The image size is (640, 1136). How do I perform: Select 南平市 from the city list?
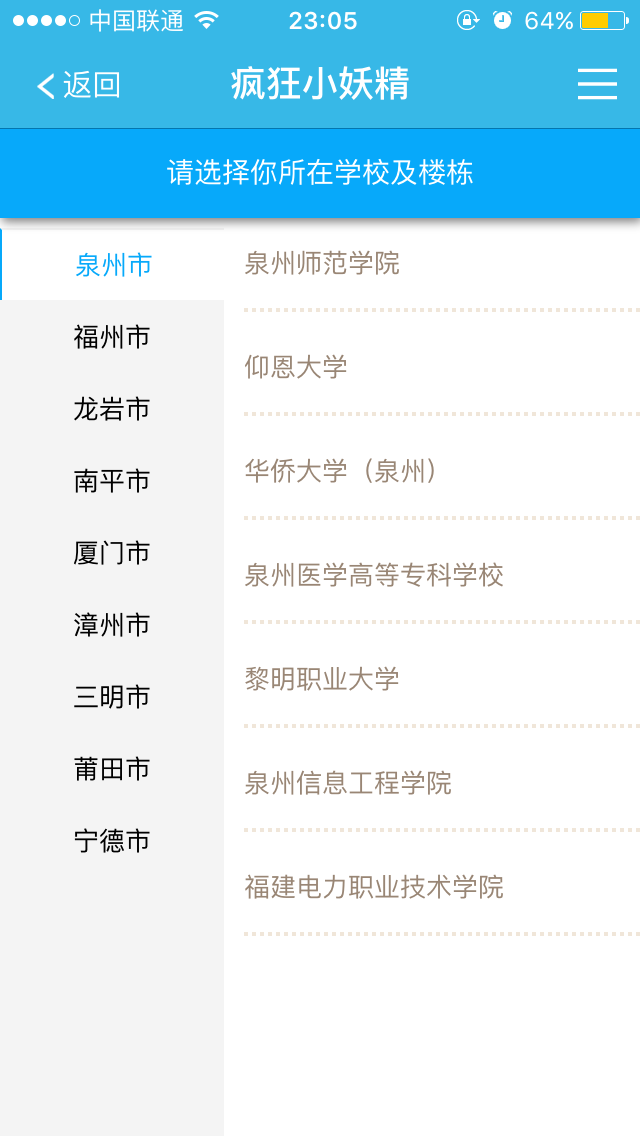(x=112, y=480)
